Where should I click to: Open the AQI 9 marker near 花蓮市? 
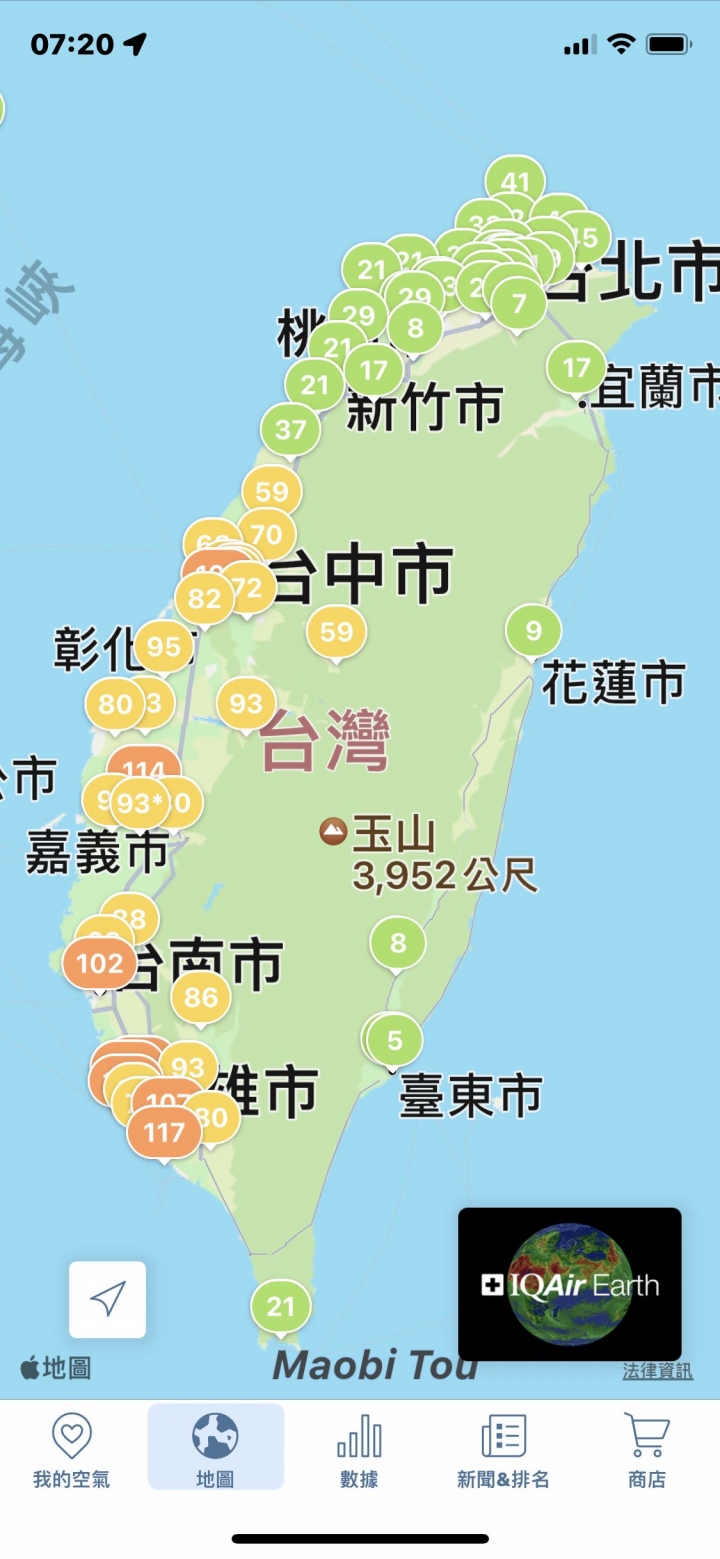533,631
